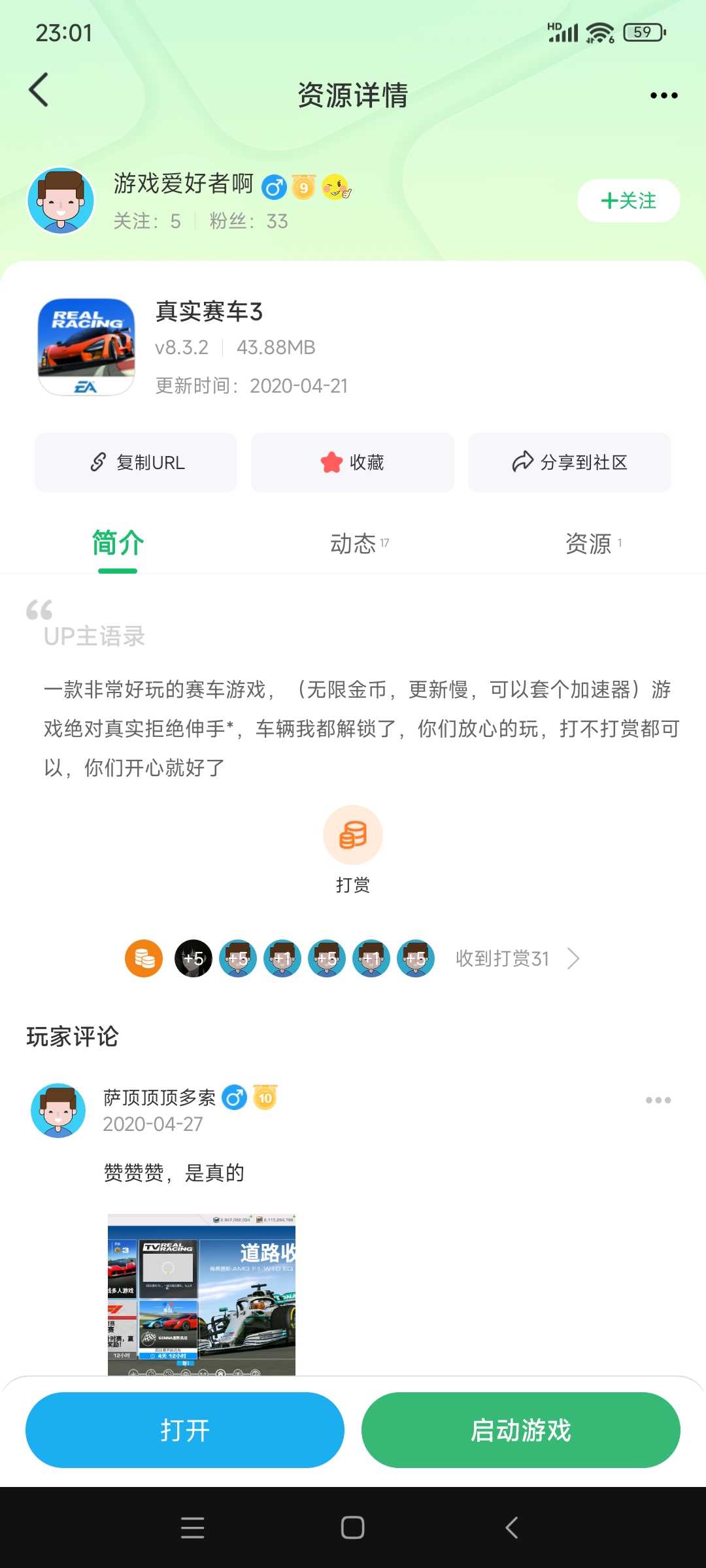
Task: Go to the system home screen
Action: [352, 1527]
